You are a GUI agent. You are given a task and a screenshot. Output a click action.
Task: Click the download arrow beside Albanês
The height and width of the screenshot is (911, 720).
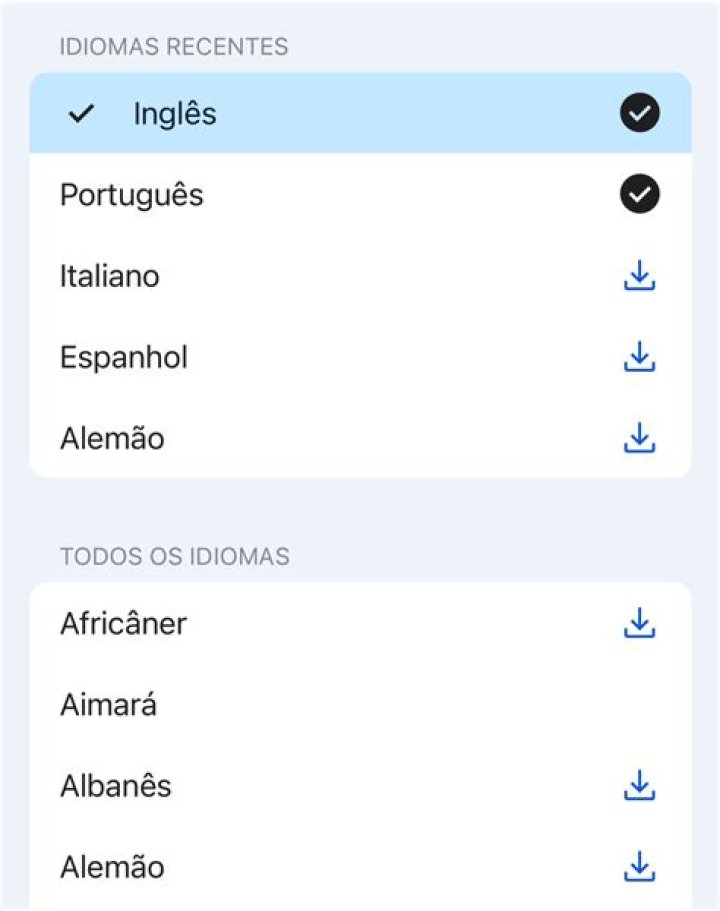point(638,786)
